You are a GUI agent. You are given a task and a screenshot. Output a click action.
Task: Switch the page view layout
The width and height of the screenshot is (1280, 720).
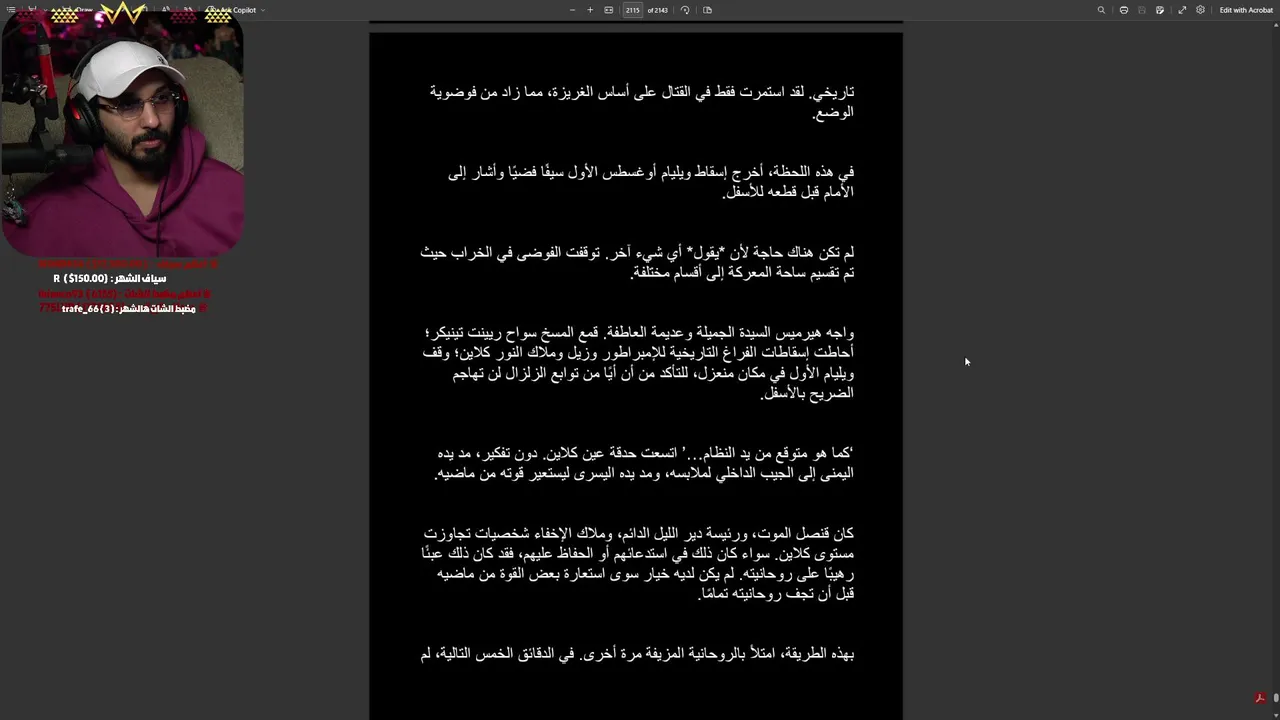click(707, 10)
